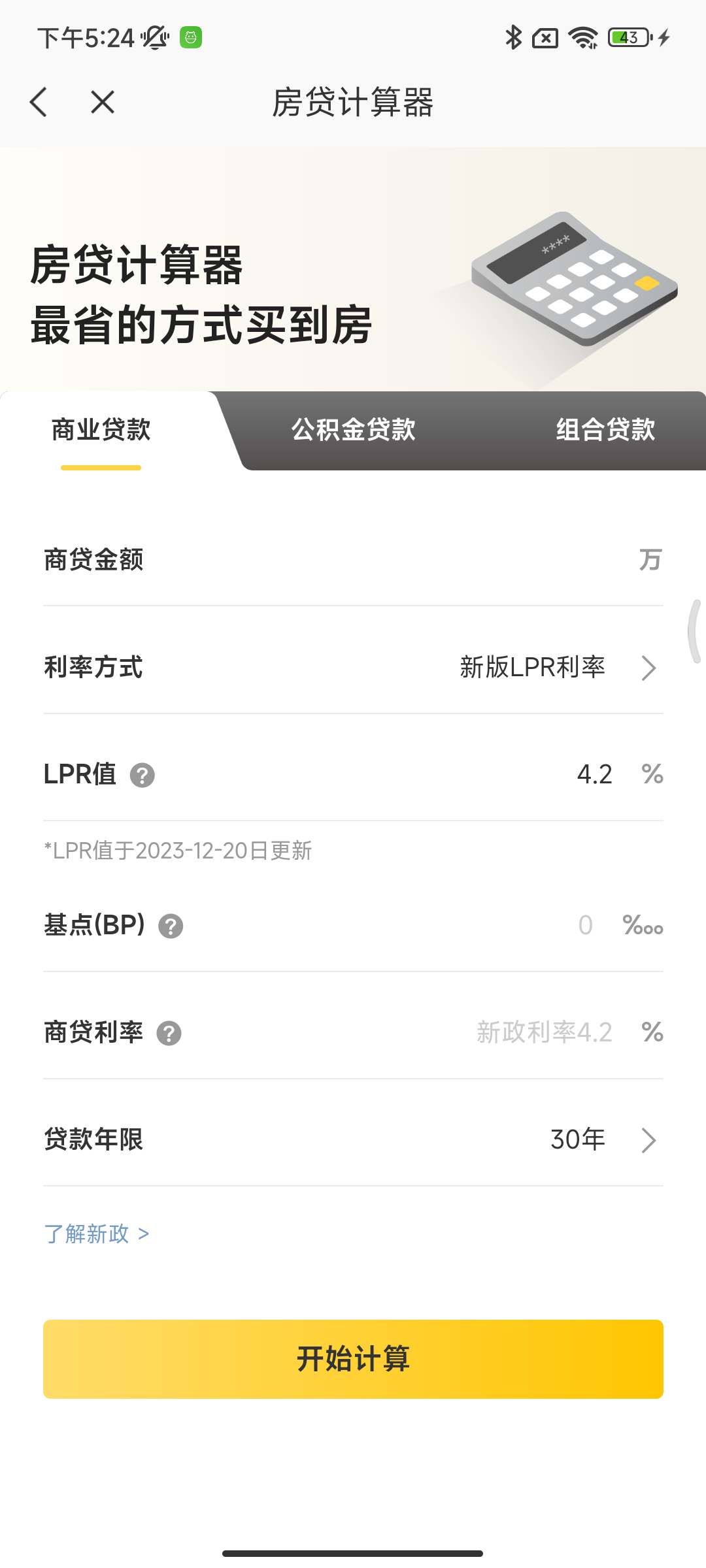Switch to the 公积金贷款 tab
The height and width of the screenshot is (1568, 706).
click(x=353, y=430)
